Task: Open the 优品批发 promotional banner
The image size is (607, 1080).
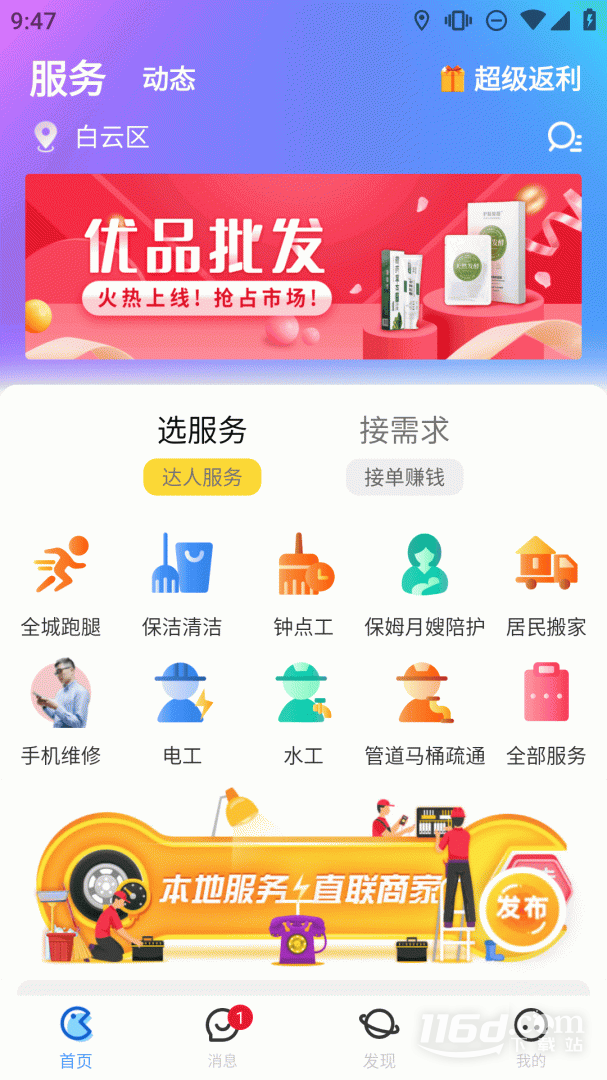Action: coord(303,267)
